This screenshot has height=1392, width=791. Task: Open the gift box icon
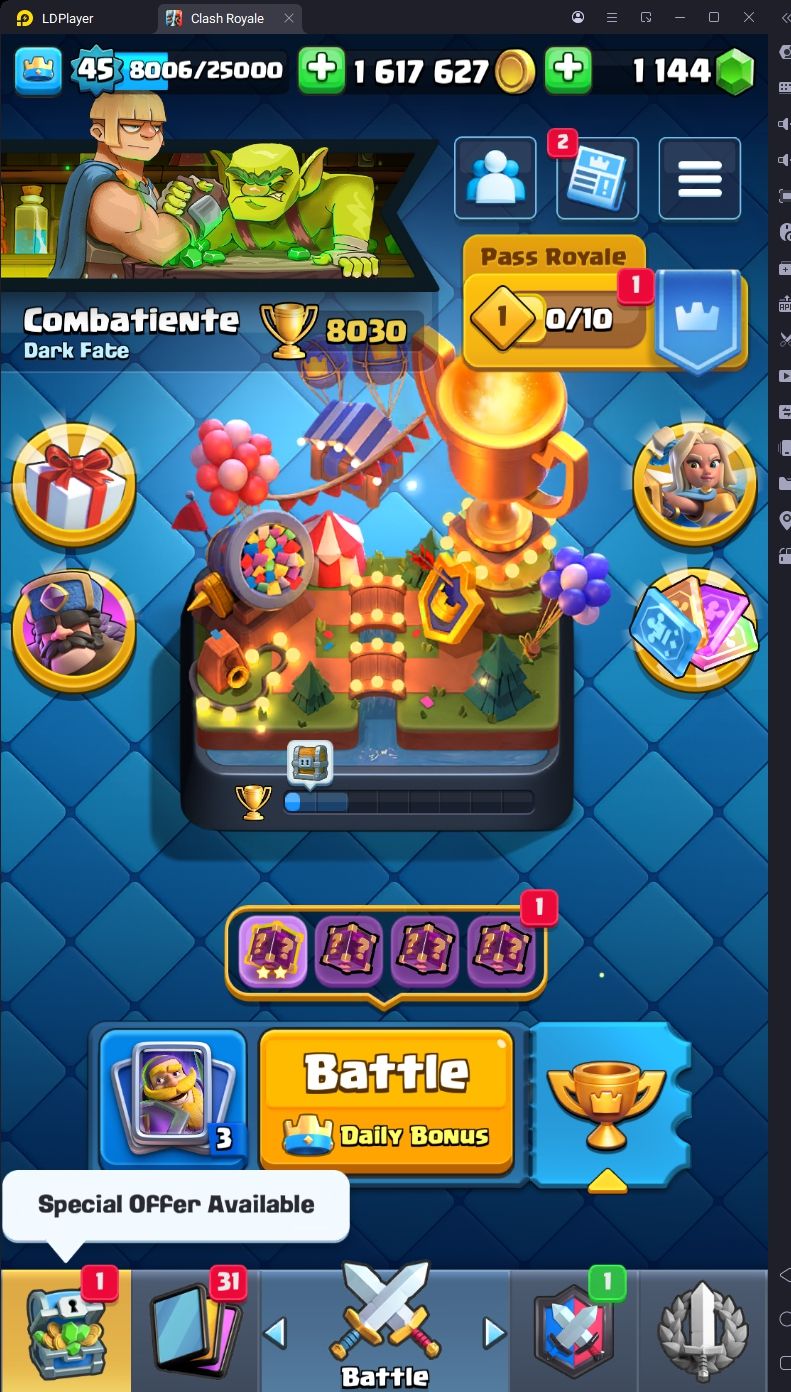[x=74, y=484]
